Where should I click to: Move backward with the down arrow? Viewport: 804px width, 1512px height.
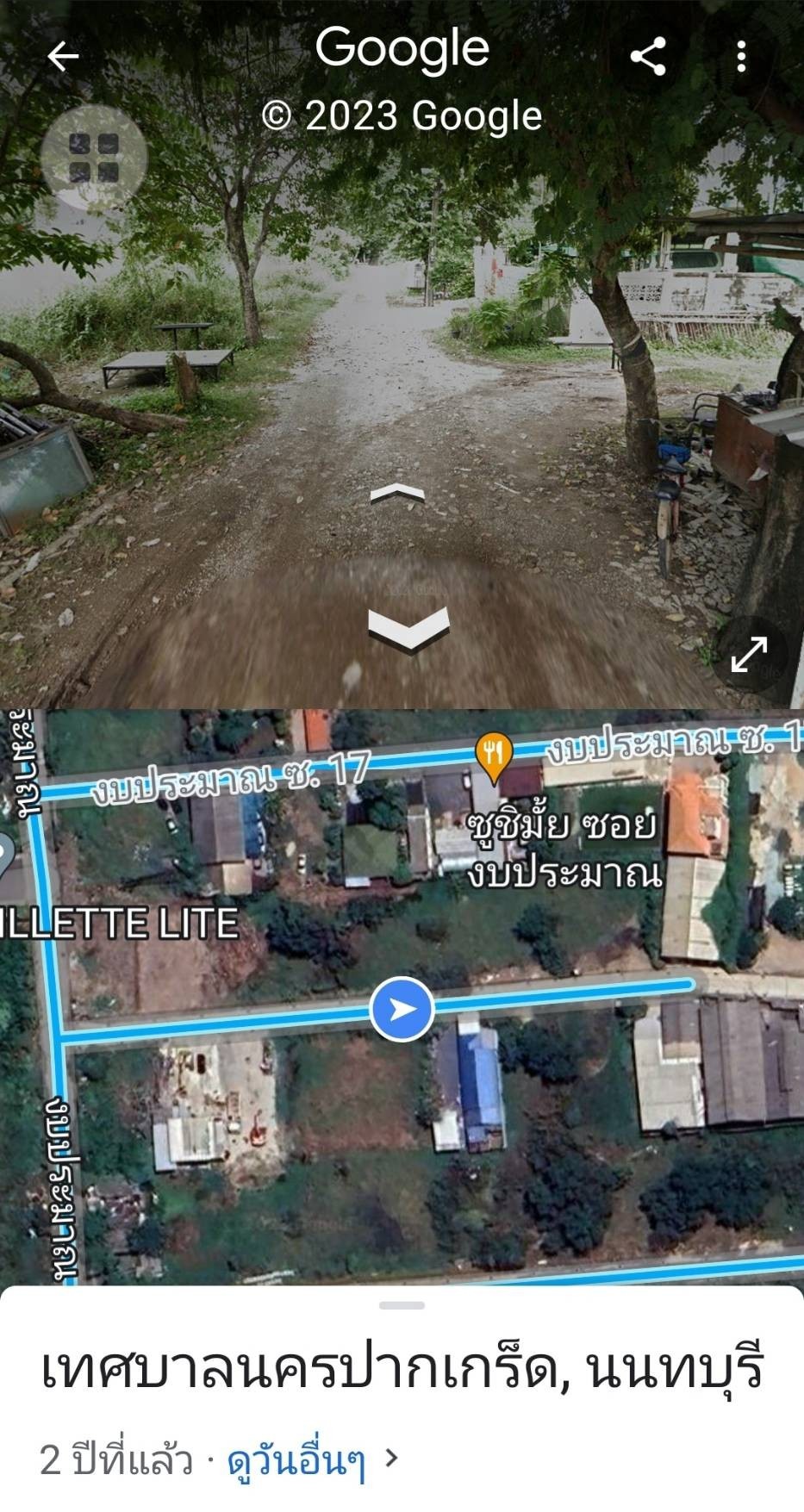coord(409,628)
